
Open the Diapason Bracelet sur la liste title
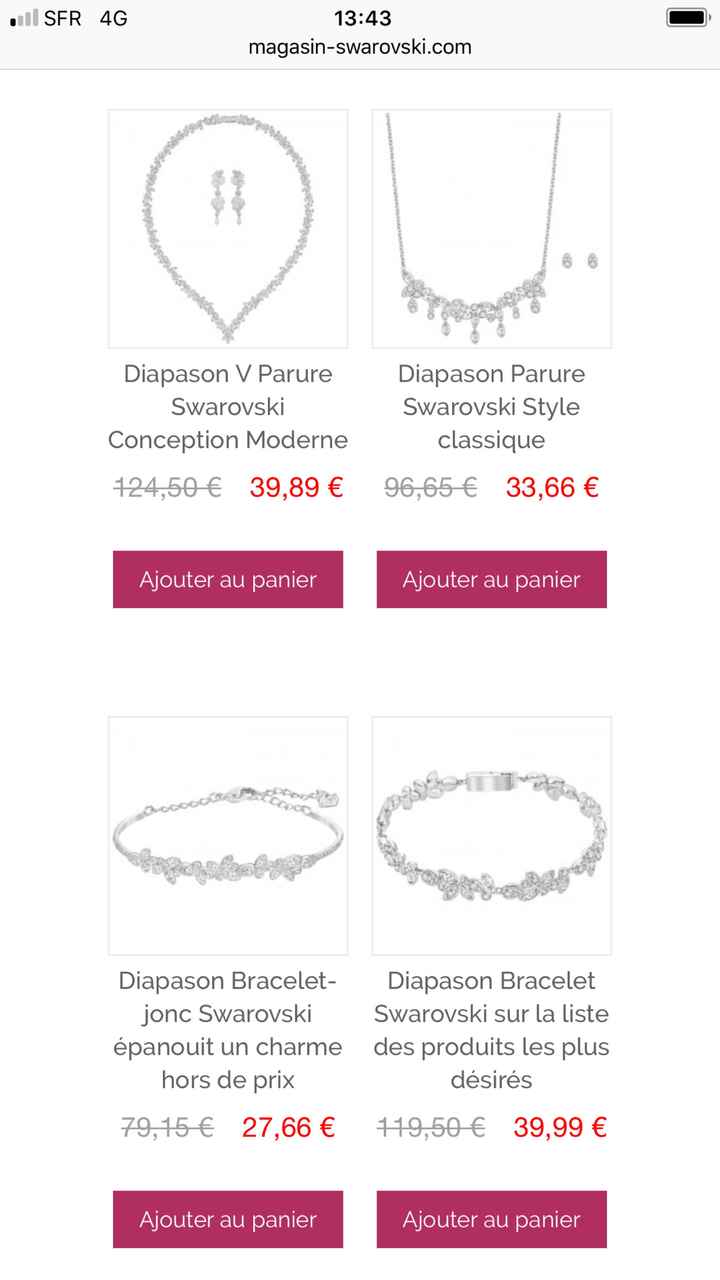coord(492,1030)
